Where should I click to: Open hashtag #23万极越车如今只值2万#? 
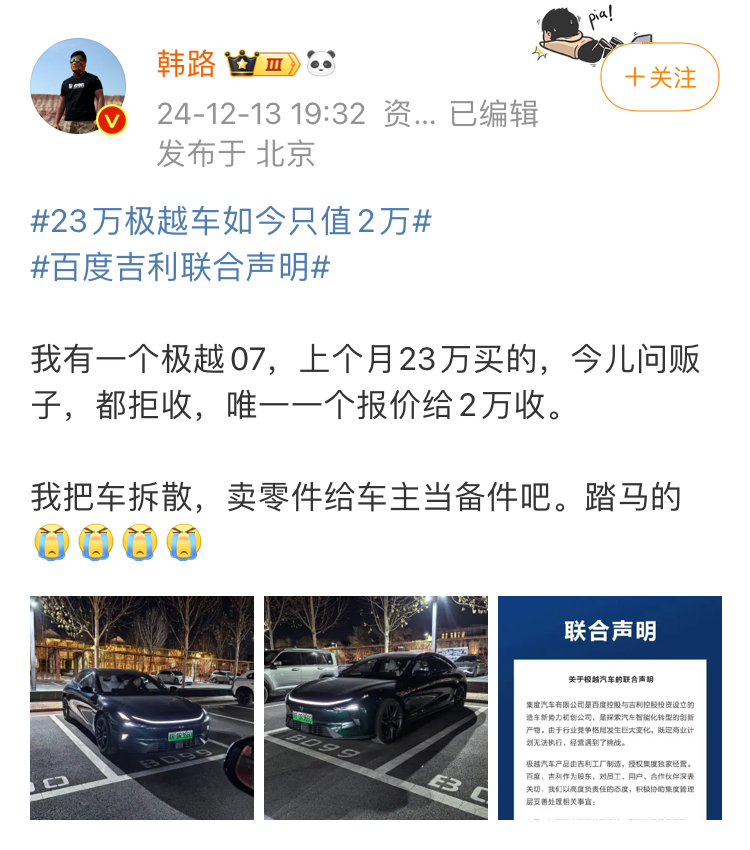coord(231,221)
